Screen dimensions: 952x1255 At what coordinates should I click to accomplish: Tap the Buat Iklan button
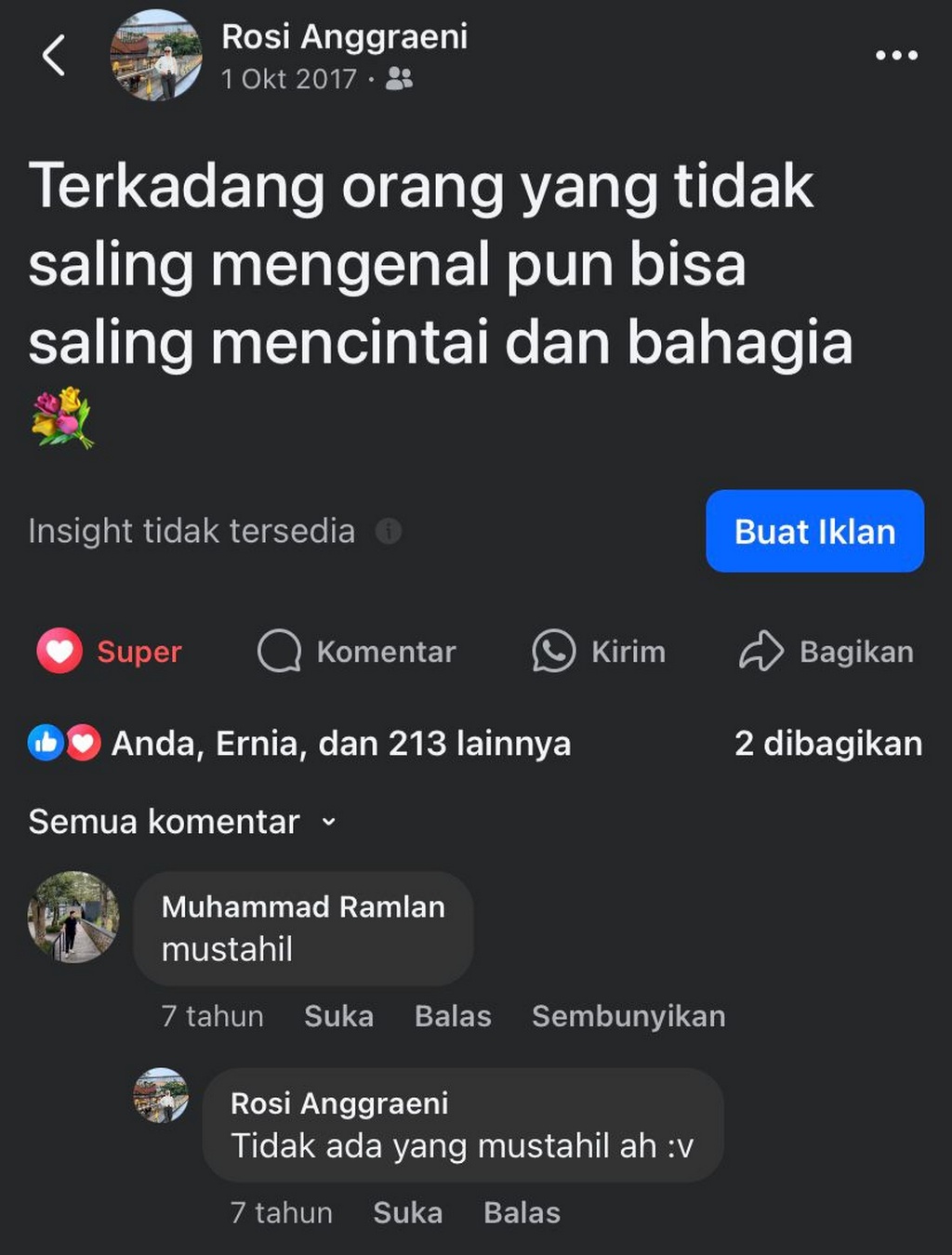[814, 531]
